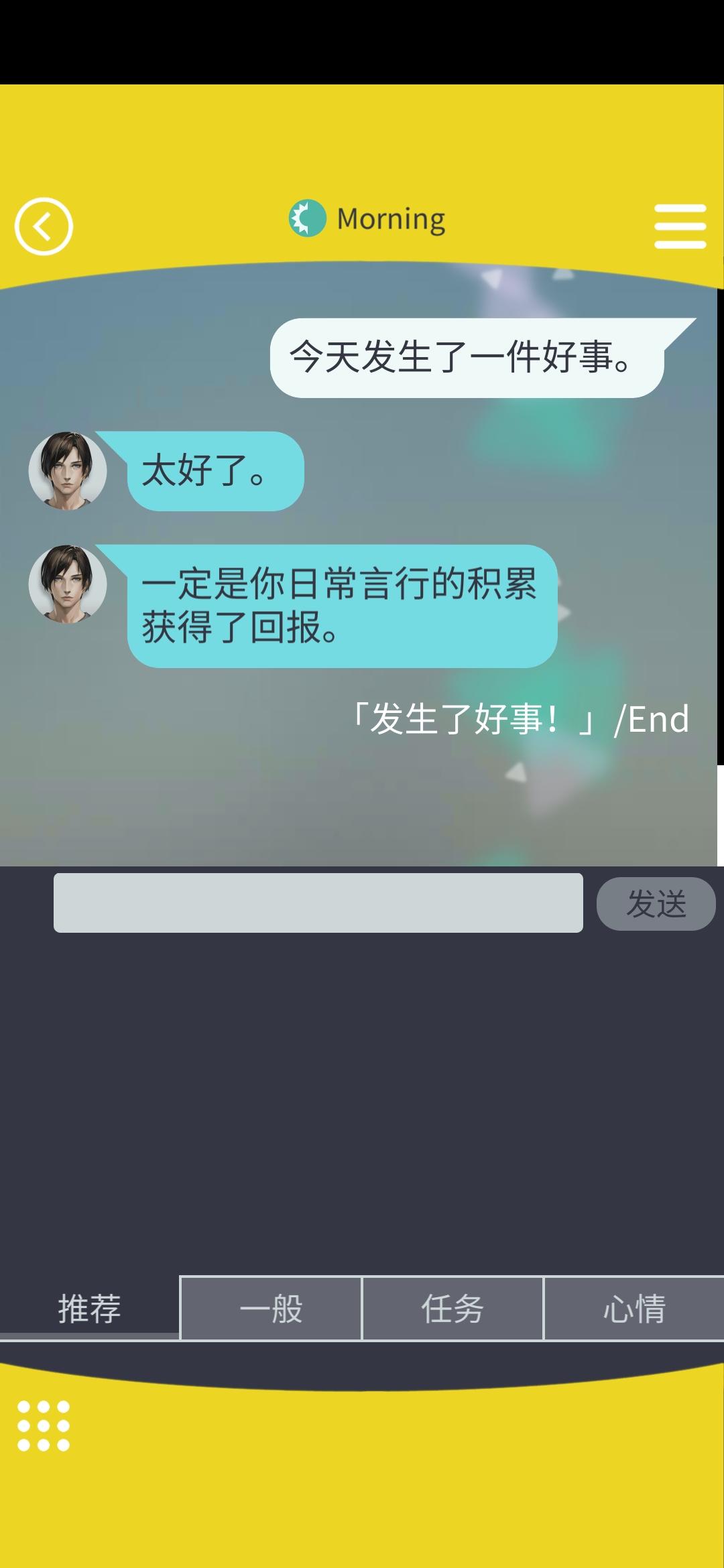The height and width of the screenshot is (1568, 724).
Task: Switch to the 一般 tab
Action: [x=271, y=1310]
